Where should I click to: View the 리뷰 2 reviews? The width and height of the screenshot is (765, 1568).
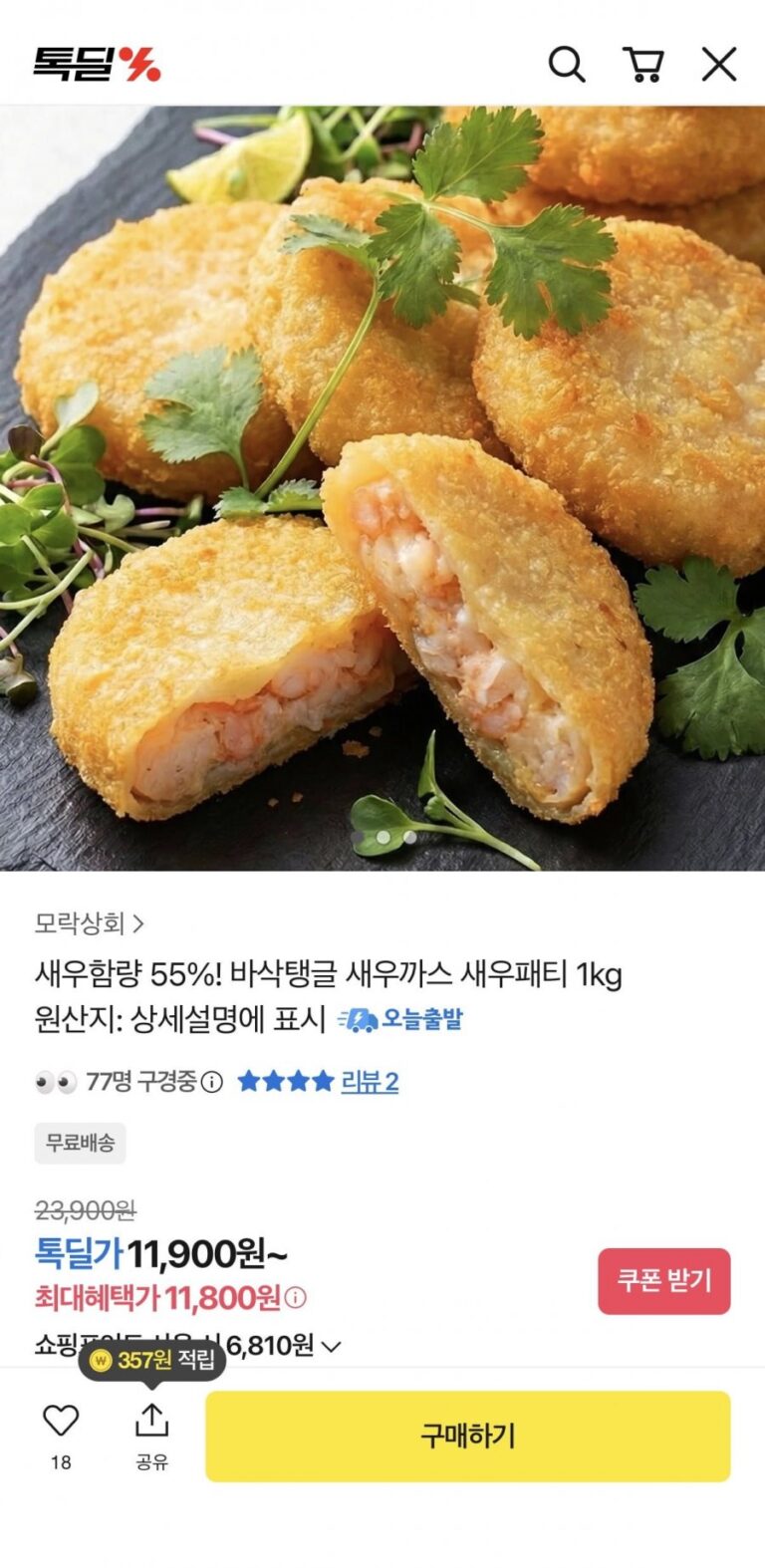(370, 1082)
